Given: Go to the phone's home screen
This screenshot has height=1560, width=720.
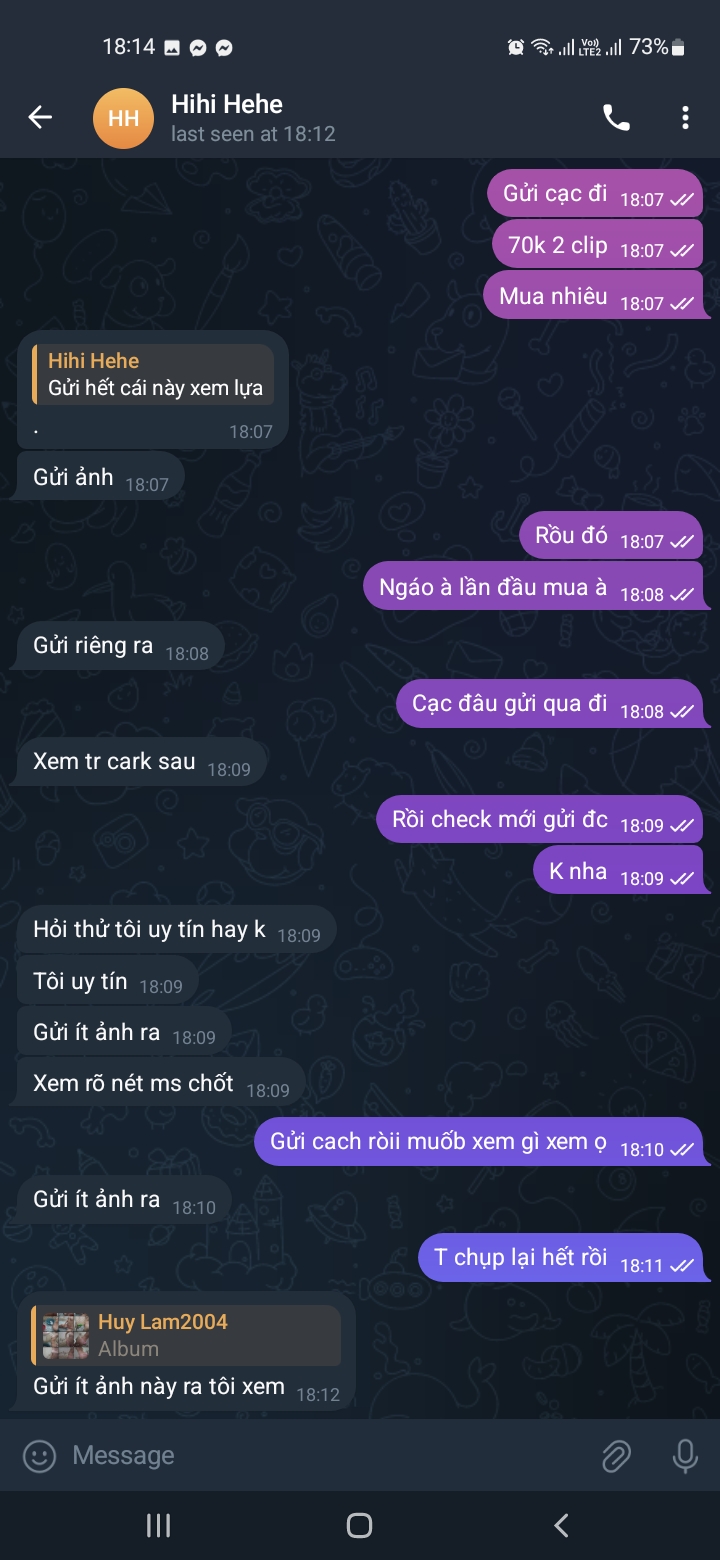Looking at the screenshot, I should click(x=359, y=1525).
